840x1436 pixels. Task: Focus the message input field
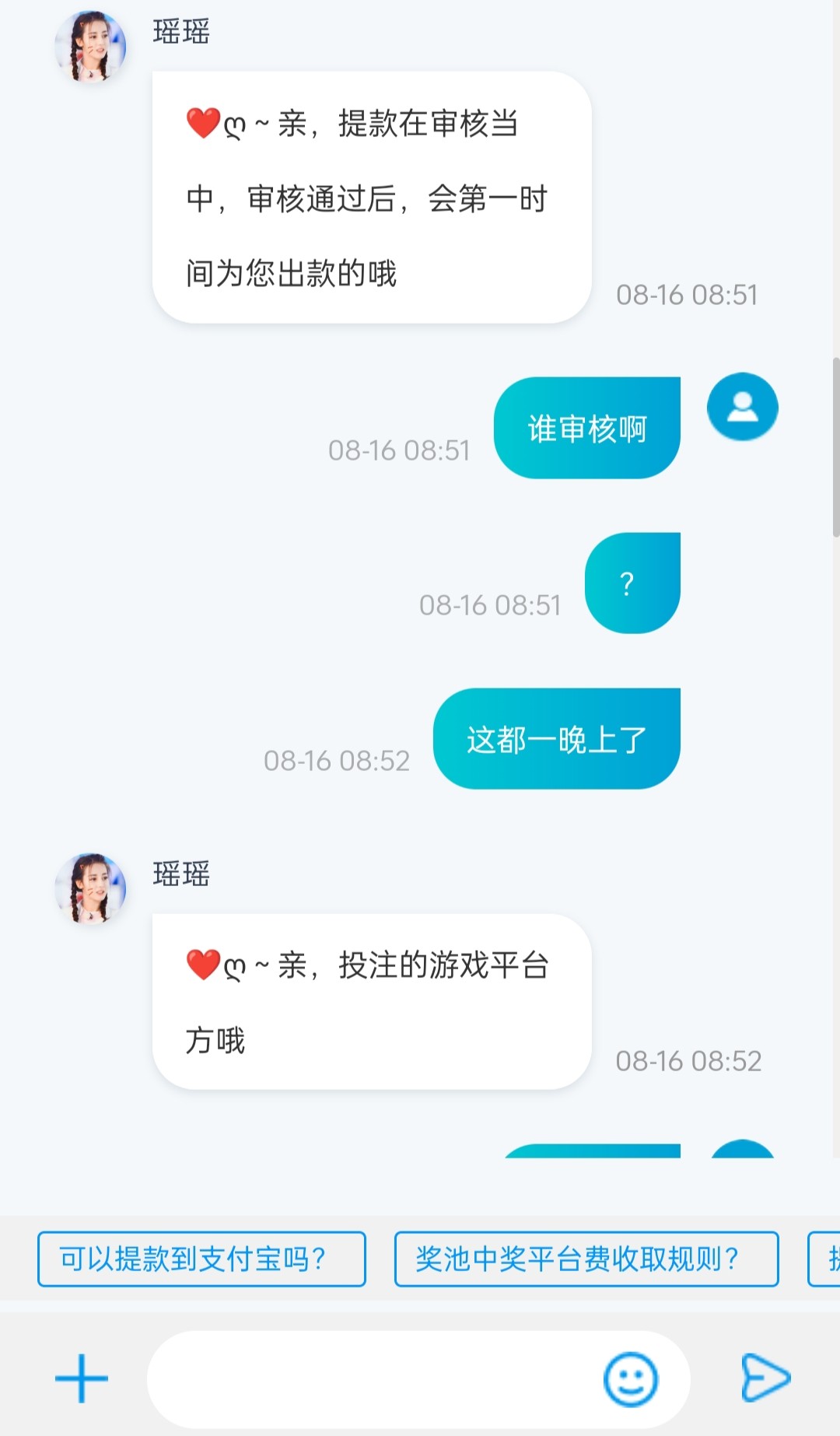pos(373,1379)
